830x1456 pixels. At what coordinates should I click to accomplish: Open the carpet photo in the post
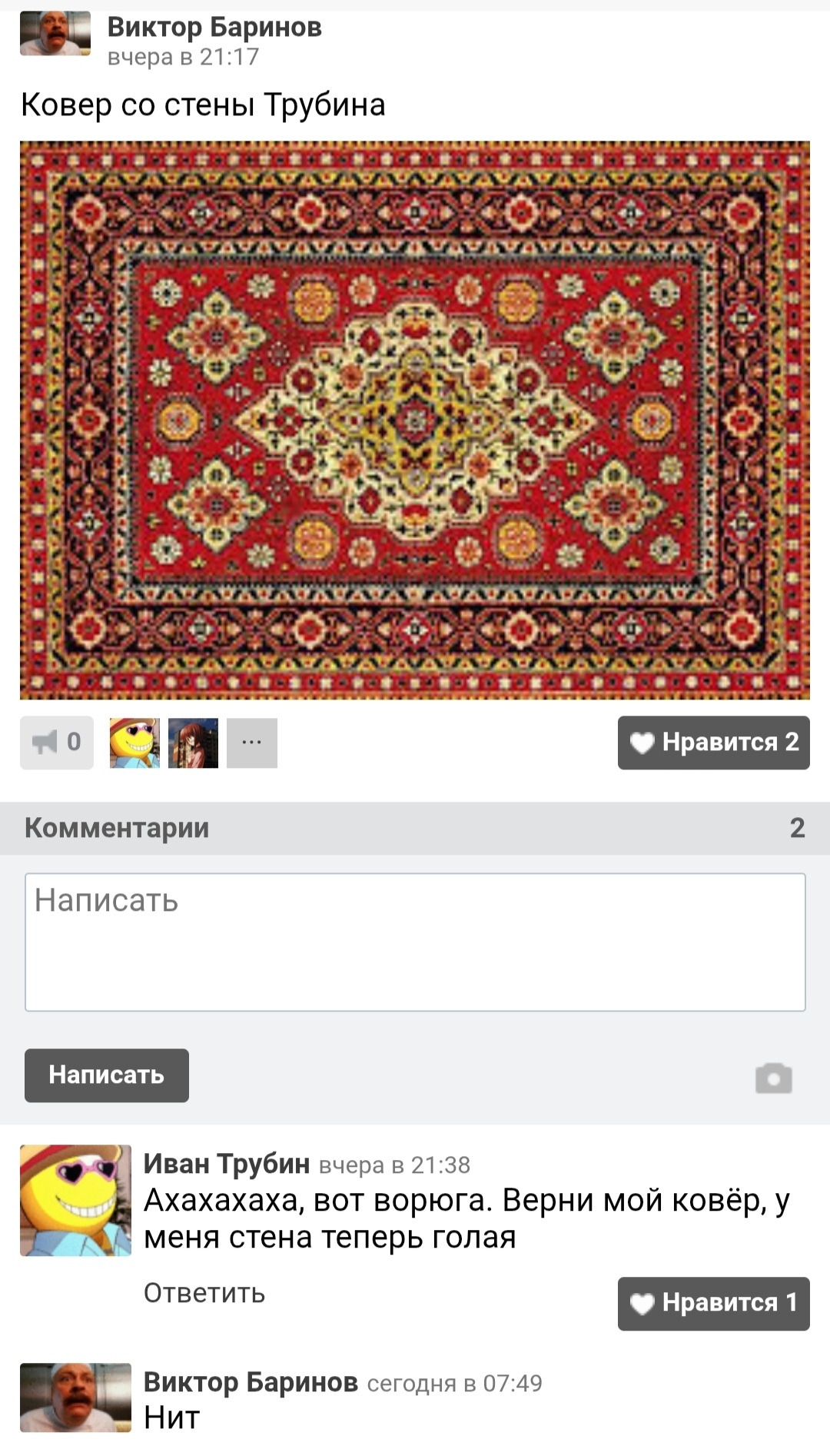coord(415,420)
